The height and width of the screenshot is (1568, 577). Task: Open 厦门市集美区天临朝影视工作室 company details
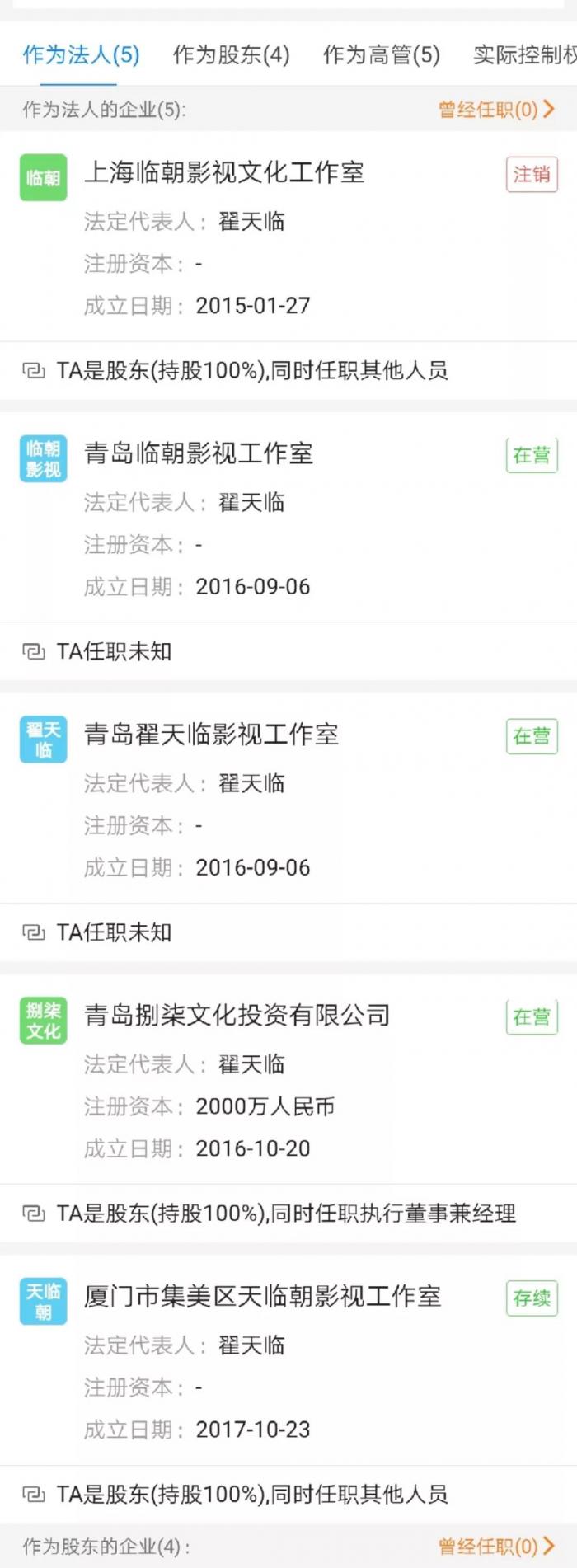tap(262, 1297)
